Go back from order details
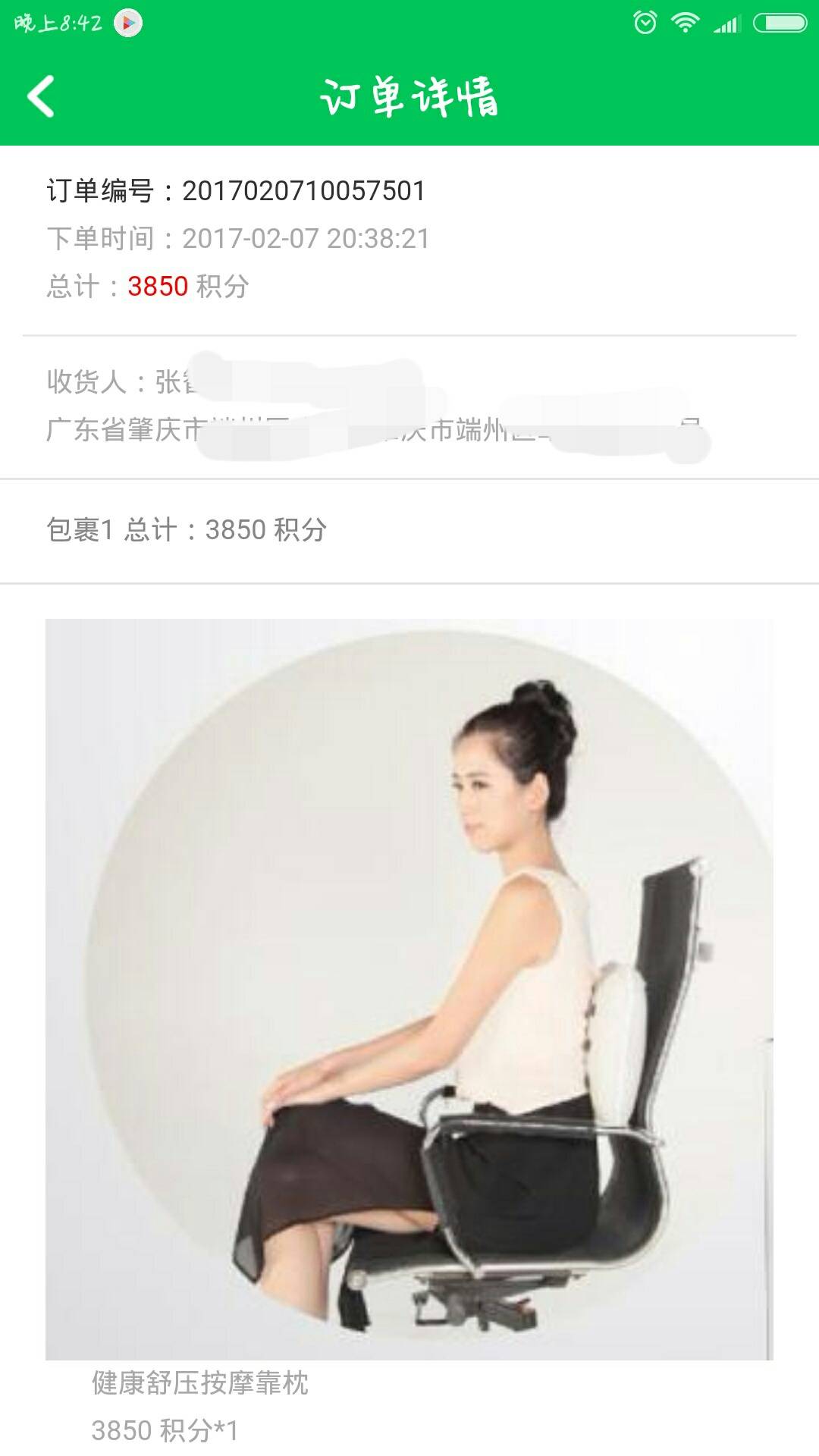The height and width of the screenshot is (1456, 819). click(x=41, y=96)
